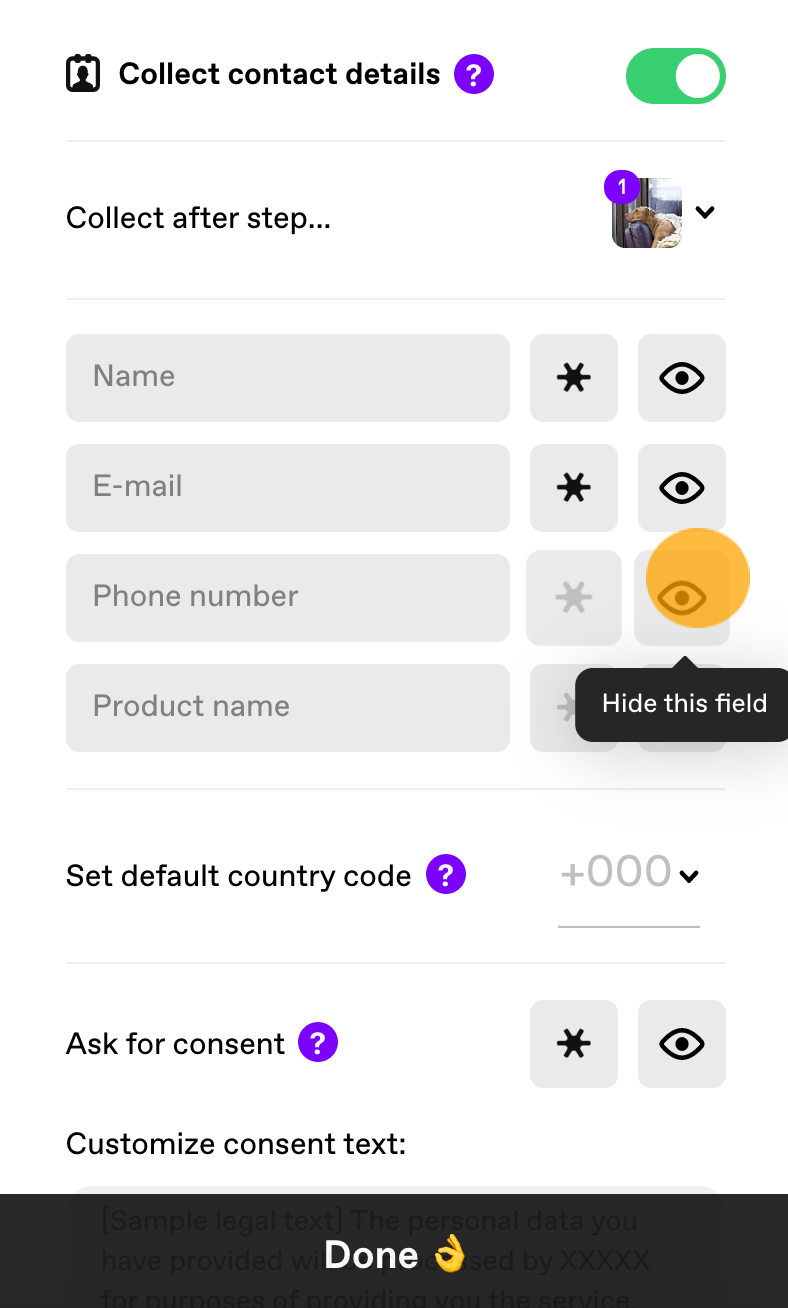
Task: Hide the Name field
Action: click(682, 378)
